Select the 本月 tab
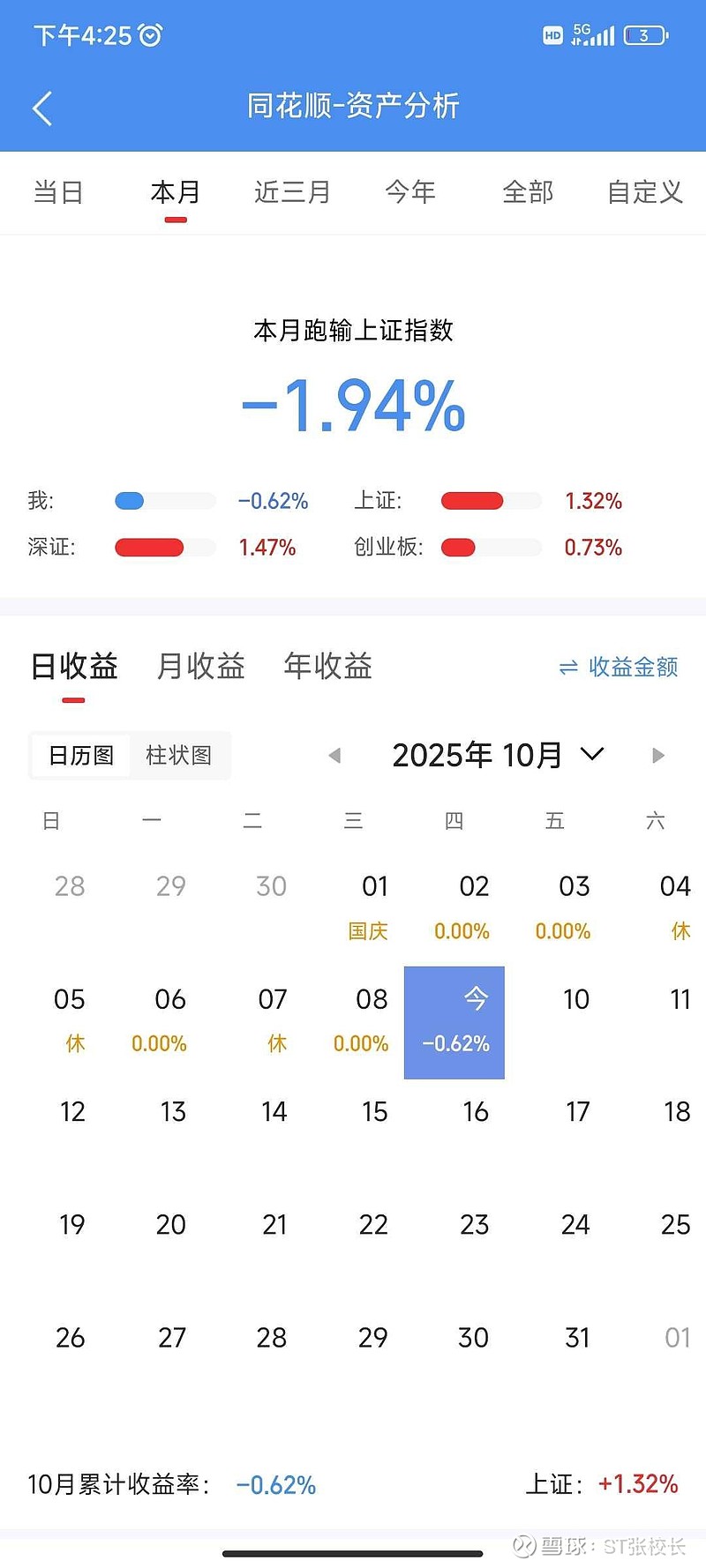The width and height of the screenshot is (706, 1568). click(x=176, y=191)
